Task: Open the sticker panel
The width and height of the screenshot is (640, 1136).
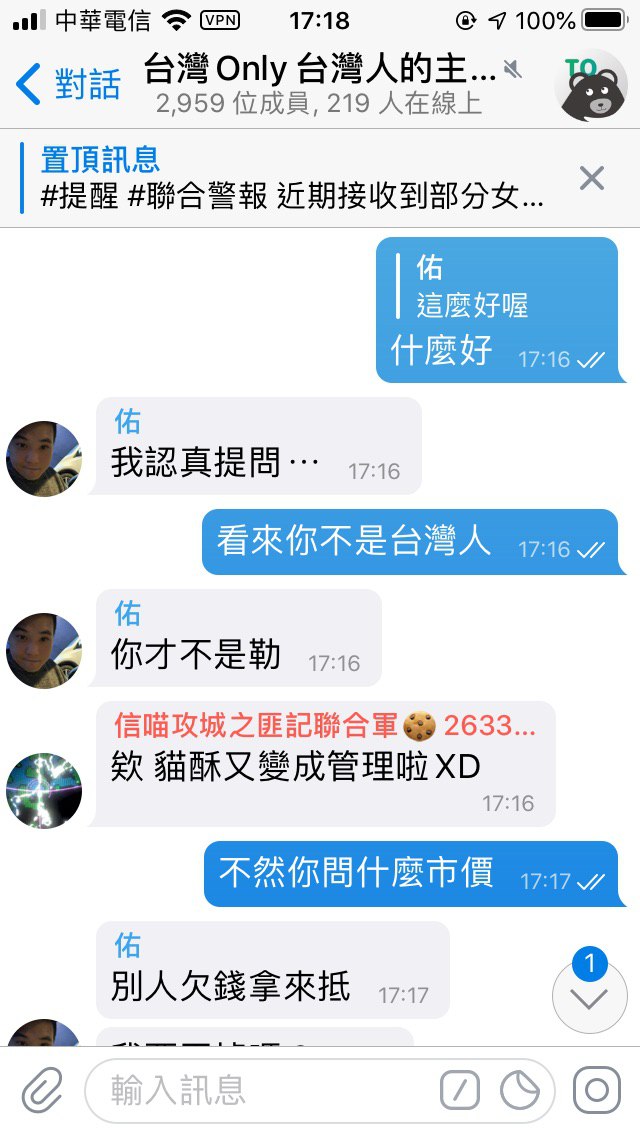Action: 520,1090
